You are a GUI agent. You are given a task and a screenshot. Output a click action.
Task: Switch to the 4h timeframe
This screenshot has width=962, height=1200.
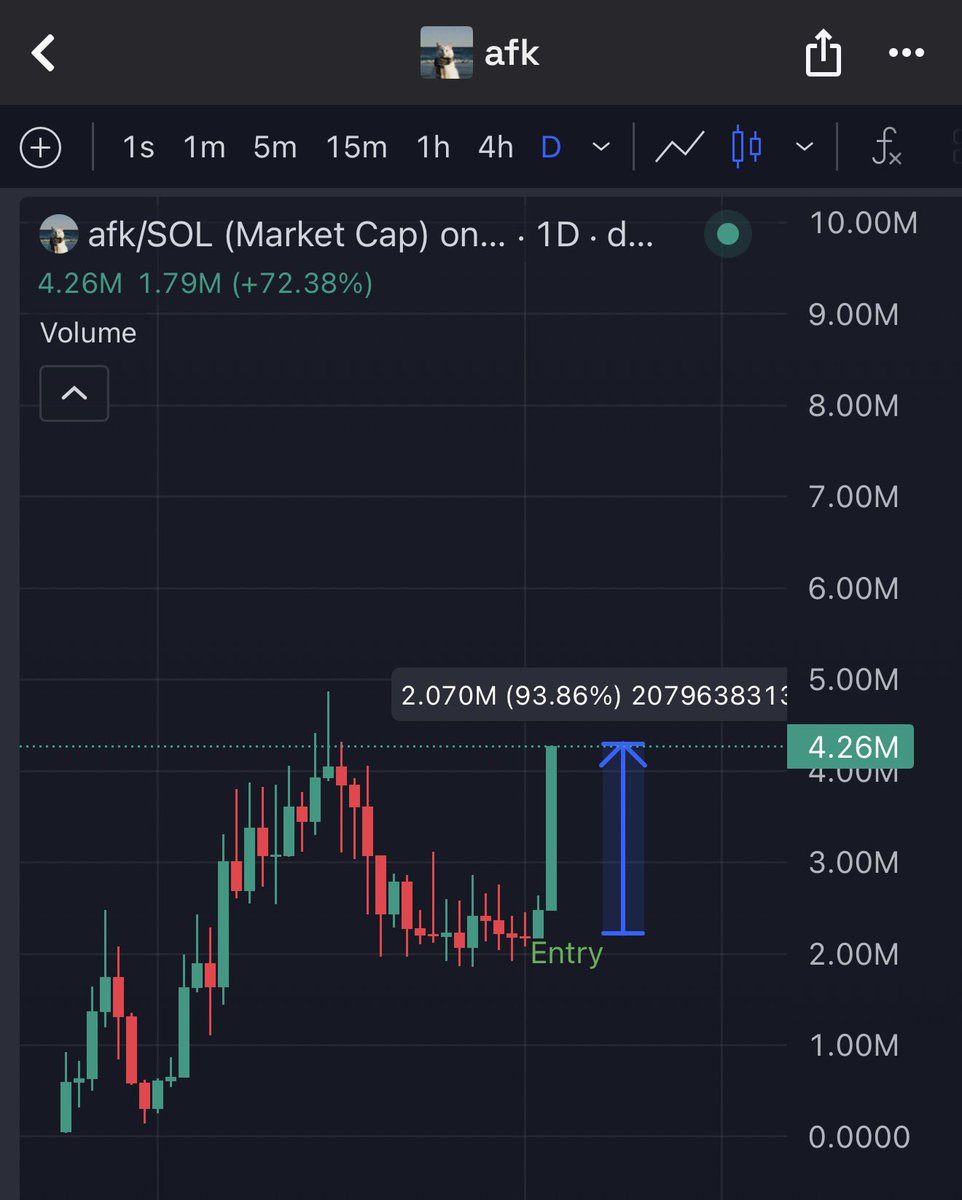pos(495,148)
